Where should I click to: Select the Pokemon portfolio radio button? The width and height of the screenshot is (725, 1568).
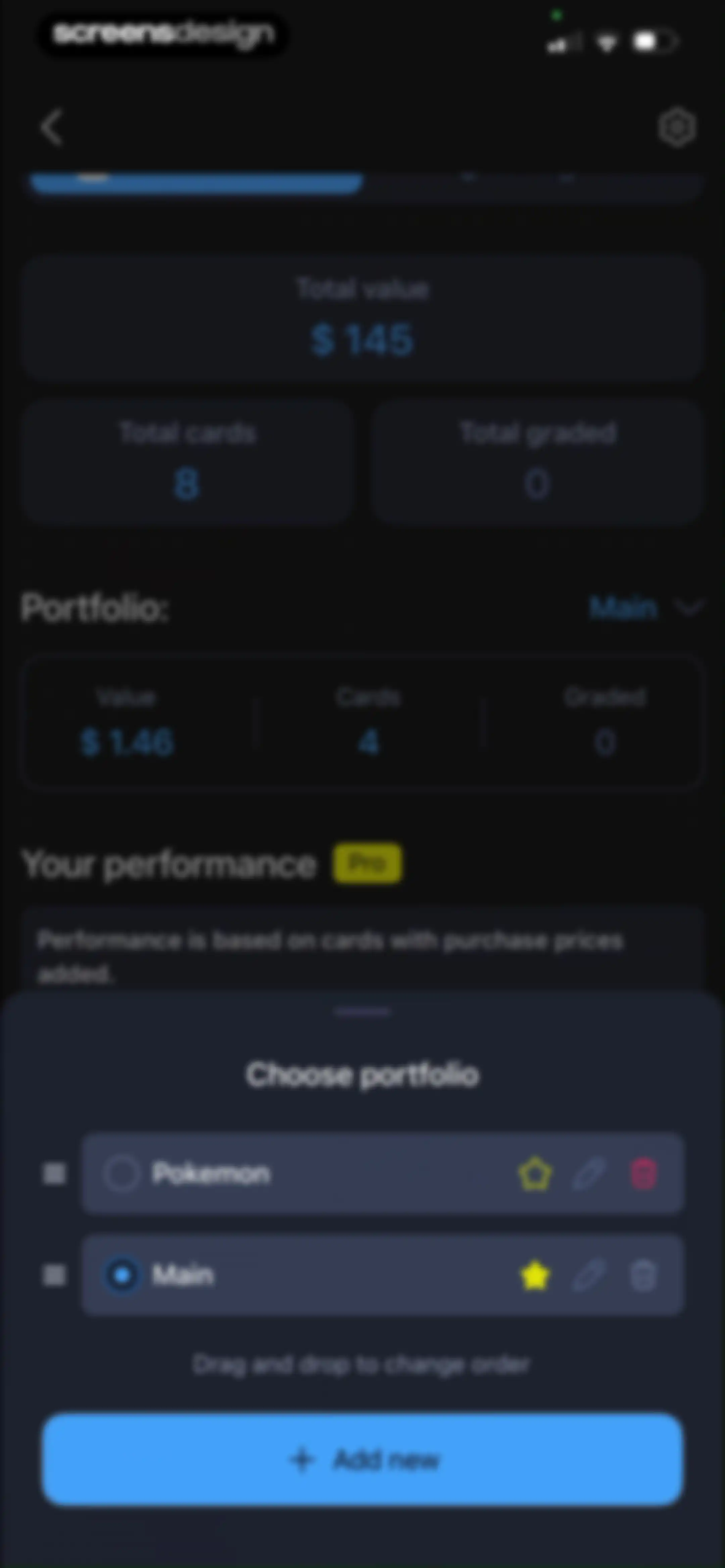point(121,1172)
